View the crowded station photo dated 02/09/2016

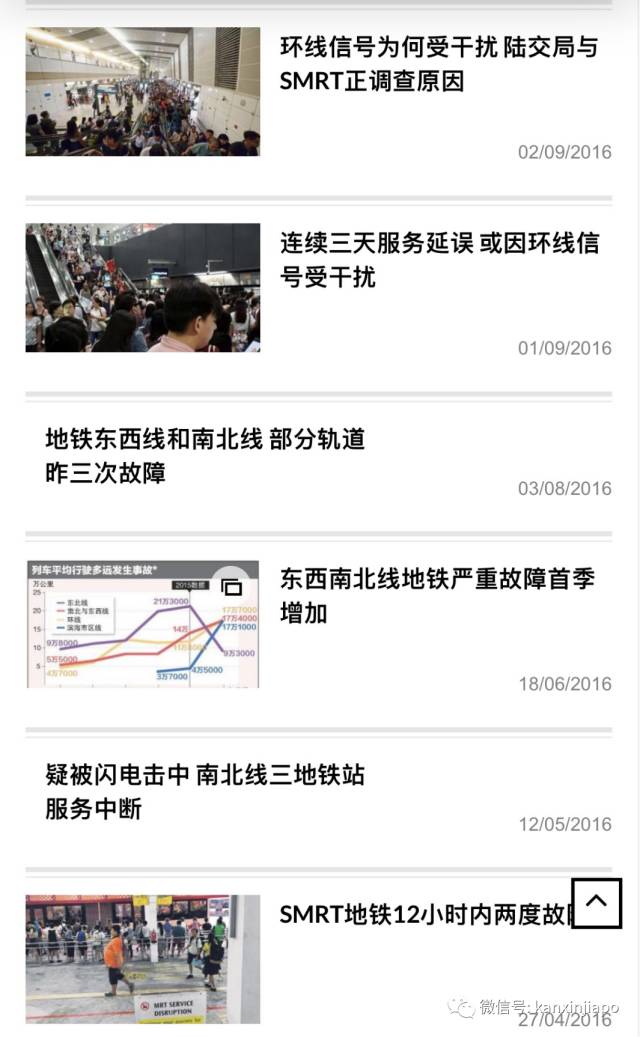point(142,91)
